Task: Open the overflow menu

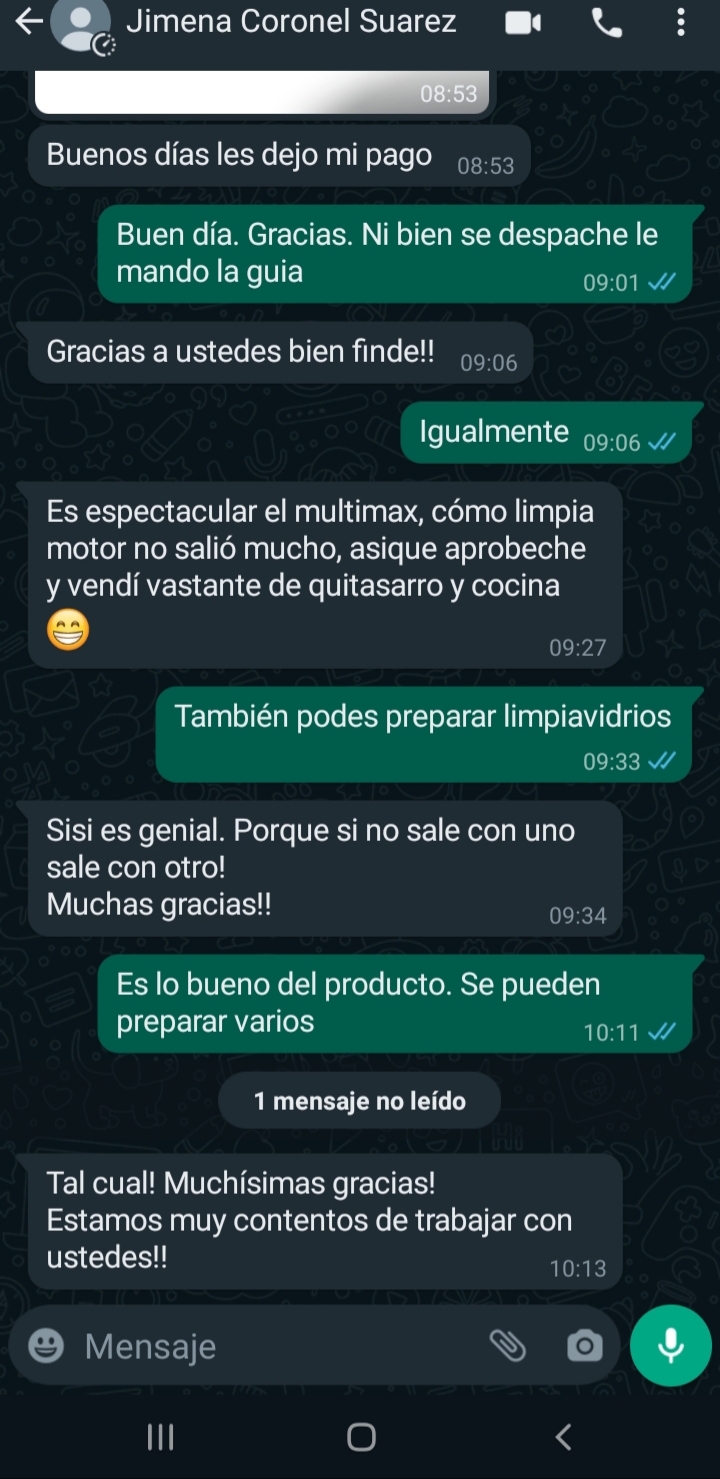Action: coord(681,23)
